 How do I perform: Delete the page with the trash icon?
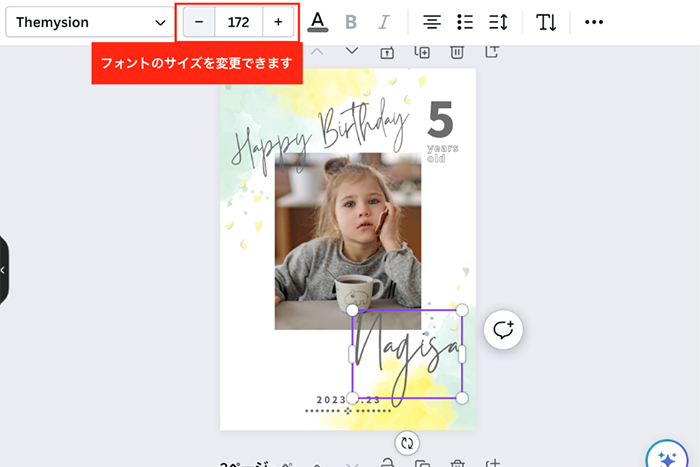tap(457, 51)
